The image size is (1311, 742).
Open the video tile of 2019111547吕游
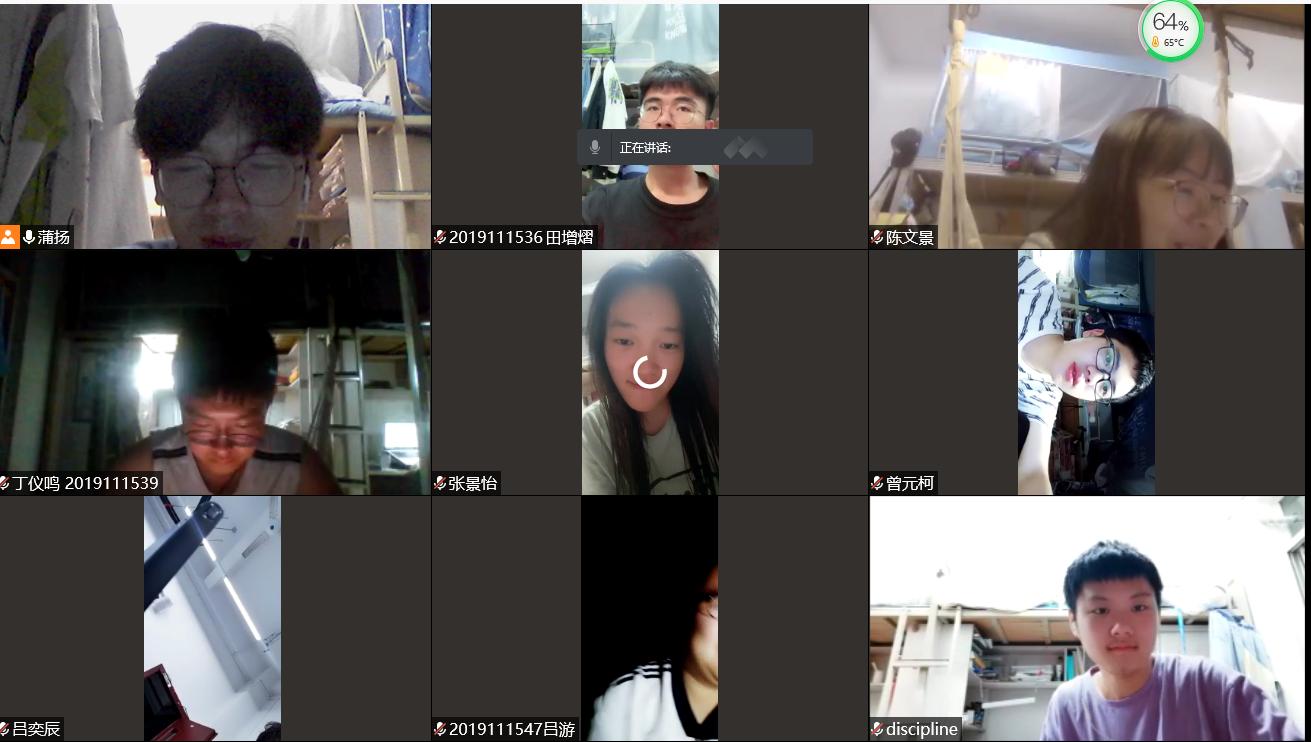pos(650,618)
